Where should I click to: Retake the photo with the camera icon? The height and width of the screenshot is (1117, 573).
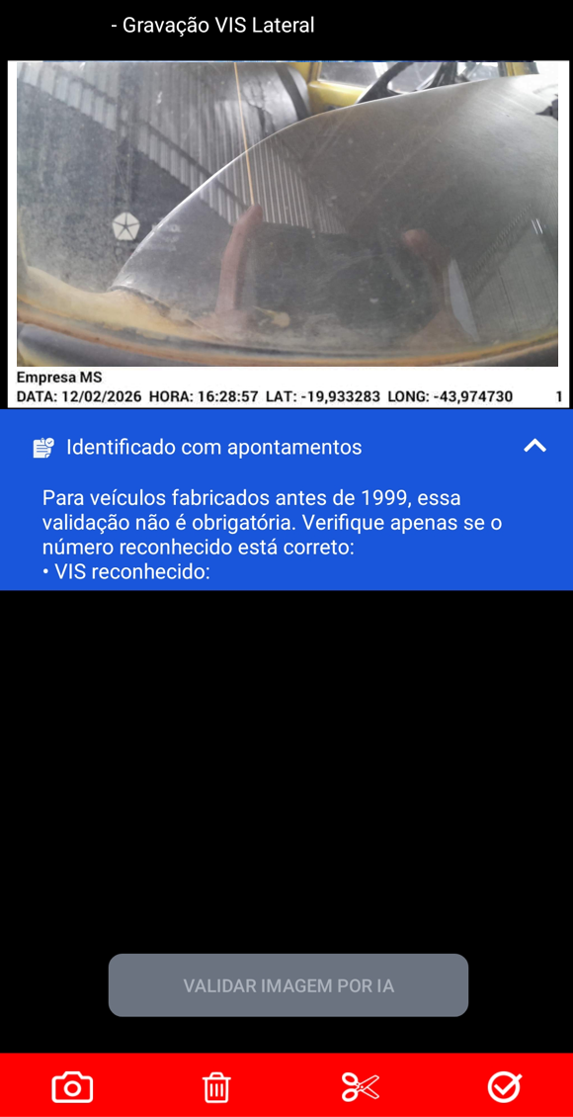(72, 1088)
